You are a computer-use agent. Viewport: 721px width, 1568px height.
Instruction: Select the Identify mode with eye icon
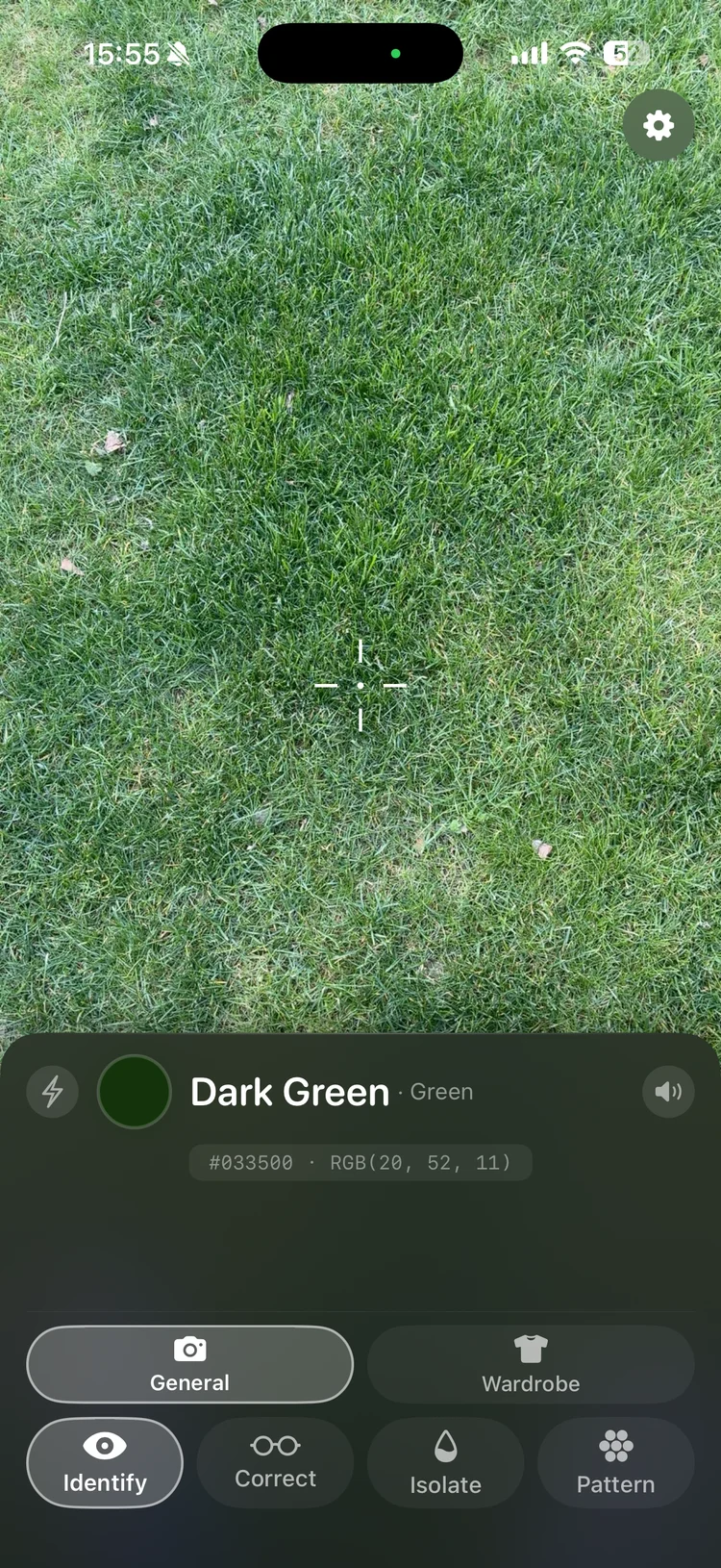(x=105, y=1463)
